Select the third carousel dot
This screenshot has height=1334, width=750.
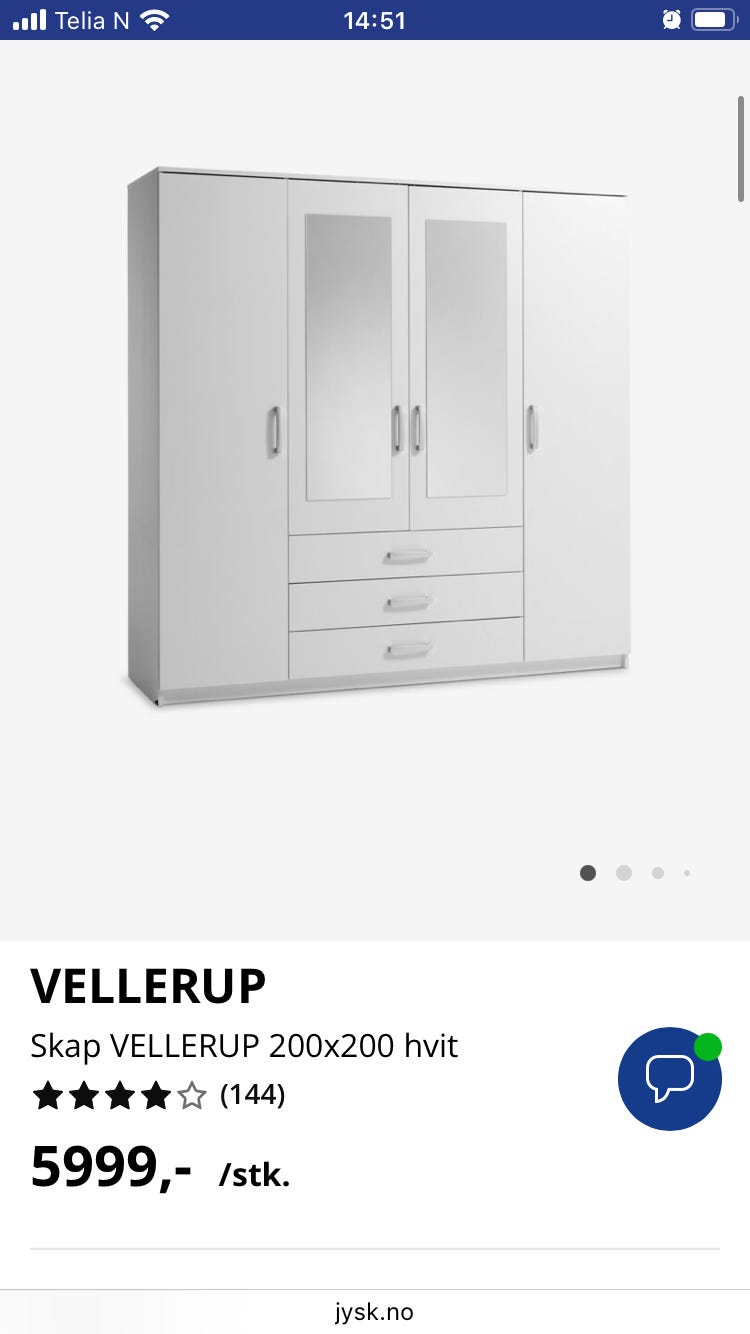[x=658, y=873]
